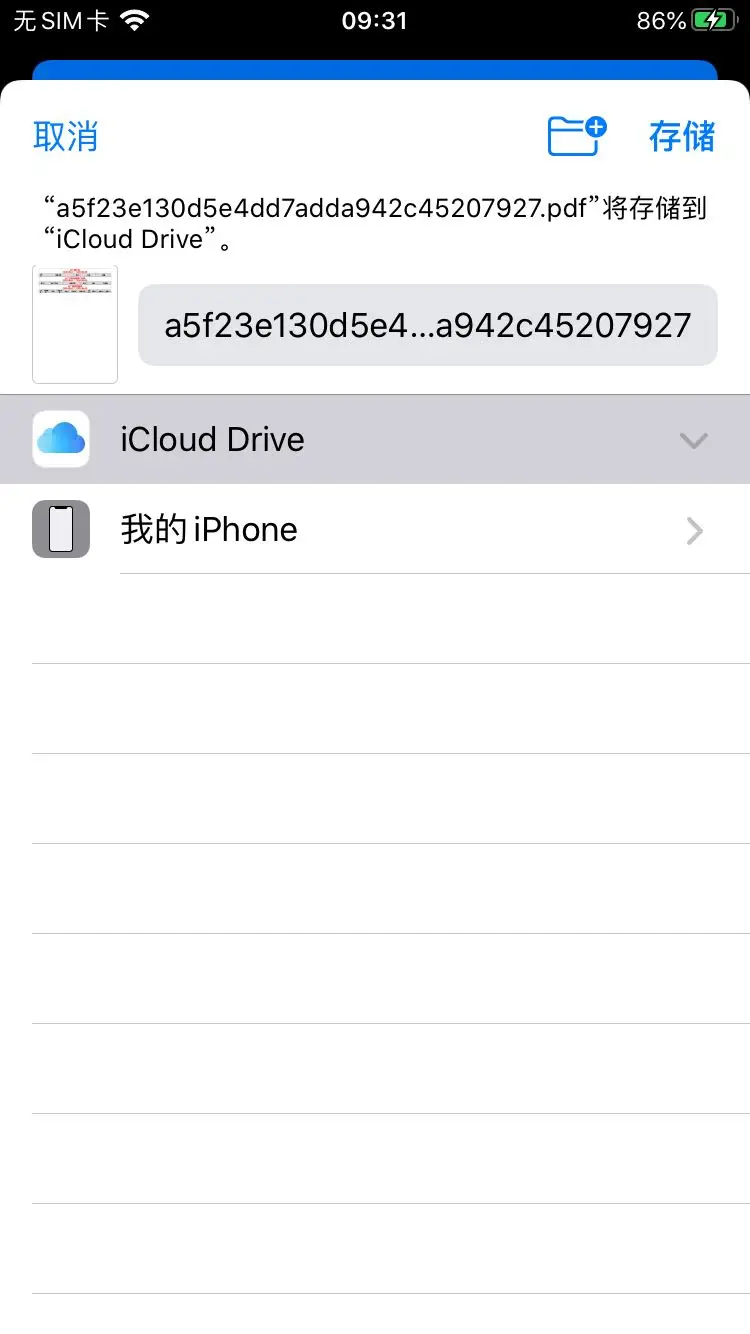
Task: Edit the PDF file name field
Action: point(427,325)
